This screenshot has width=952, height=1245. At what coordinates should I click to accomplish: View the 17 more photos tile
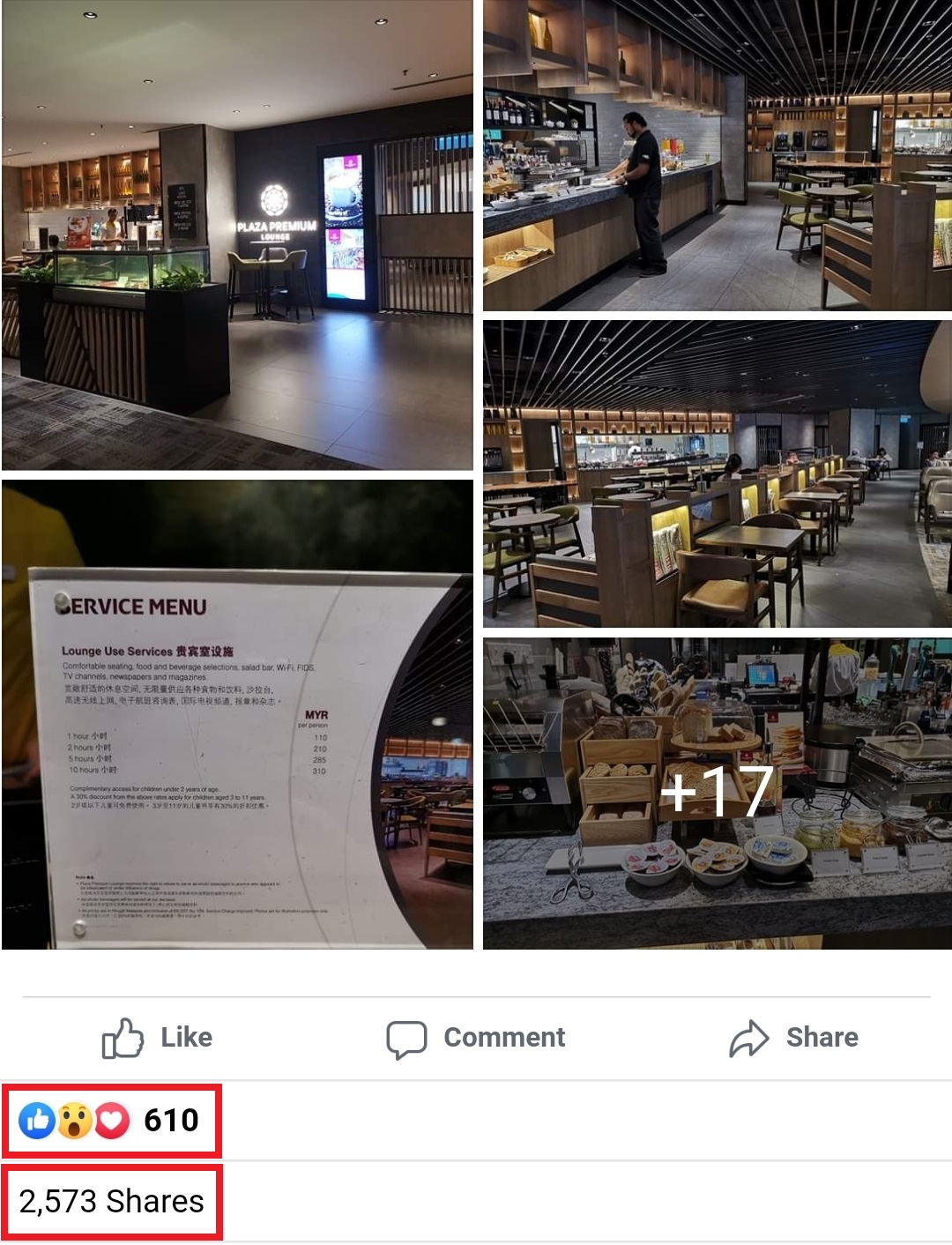click(x=717, y=793)
